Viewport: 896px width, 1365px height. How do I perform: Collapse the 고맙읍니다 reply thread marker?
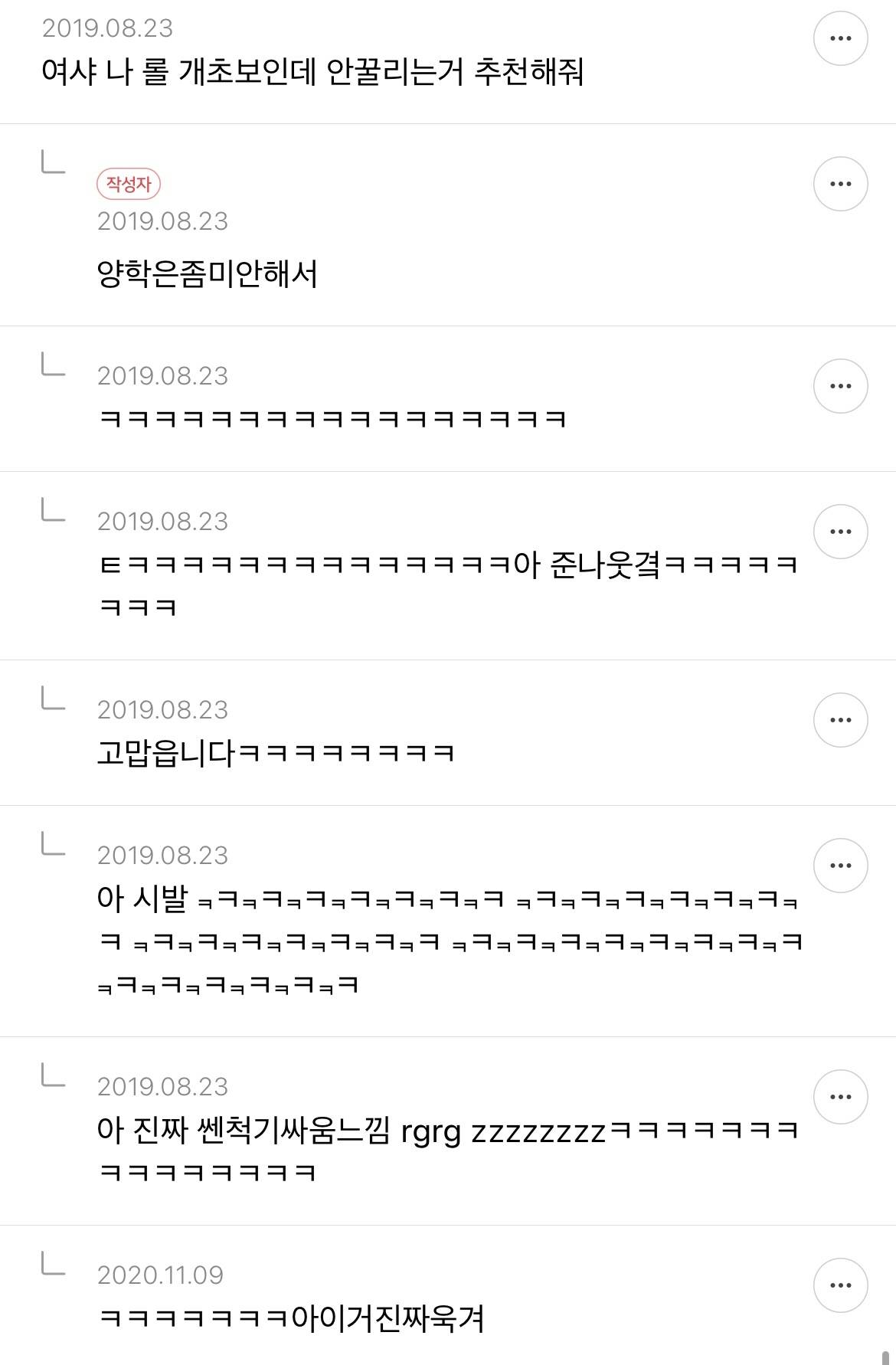pyautogui.click(x=47, y=699)
